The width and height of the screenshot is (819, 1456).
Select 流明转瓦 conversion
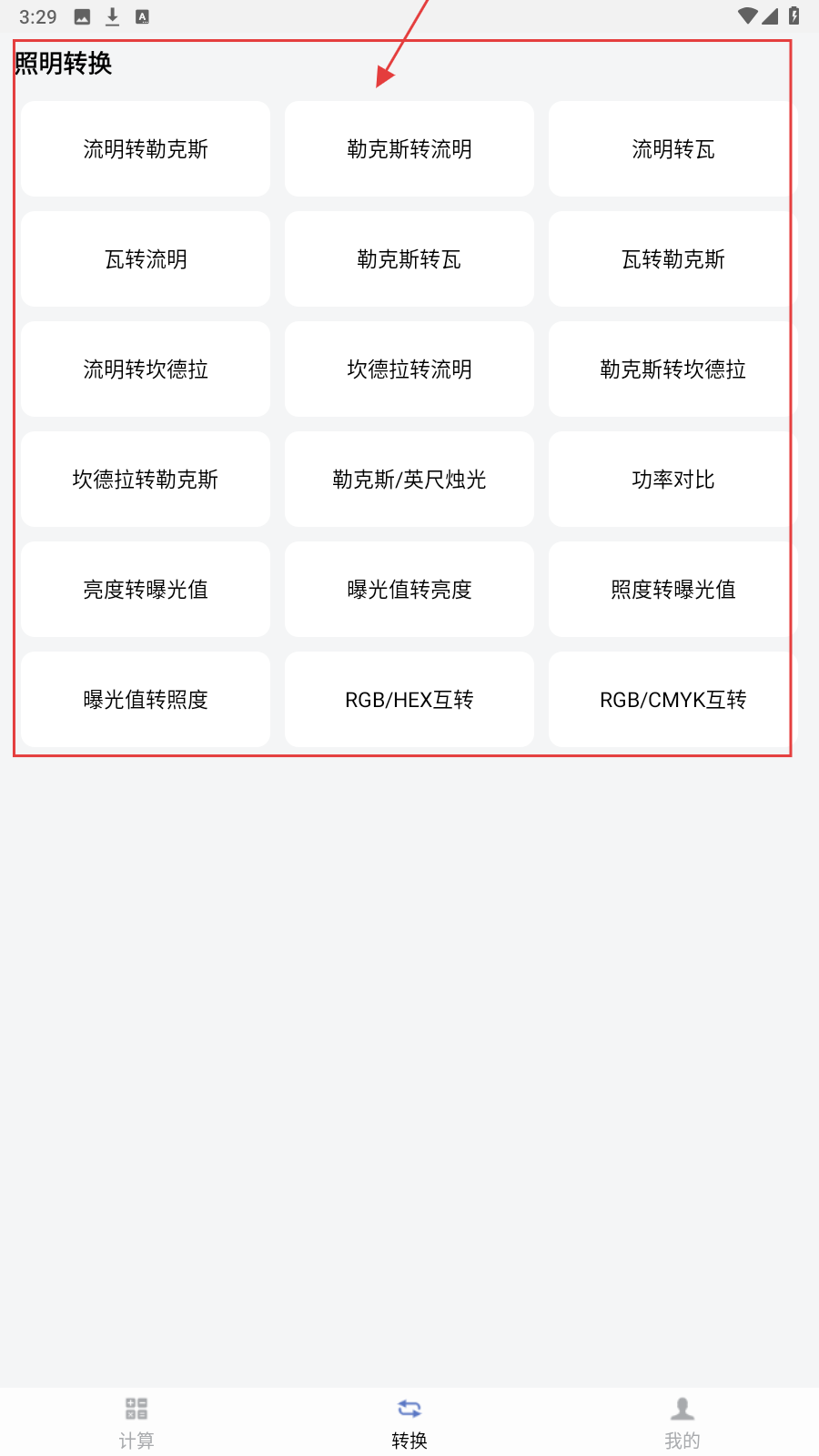672,149
